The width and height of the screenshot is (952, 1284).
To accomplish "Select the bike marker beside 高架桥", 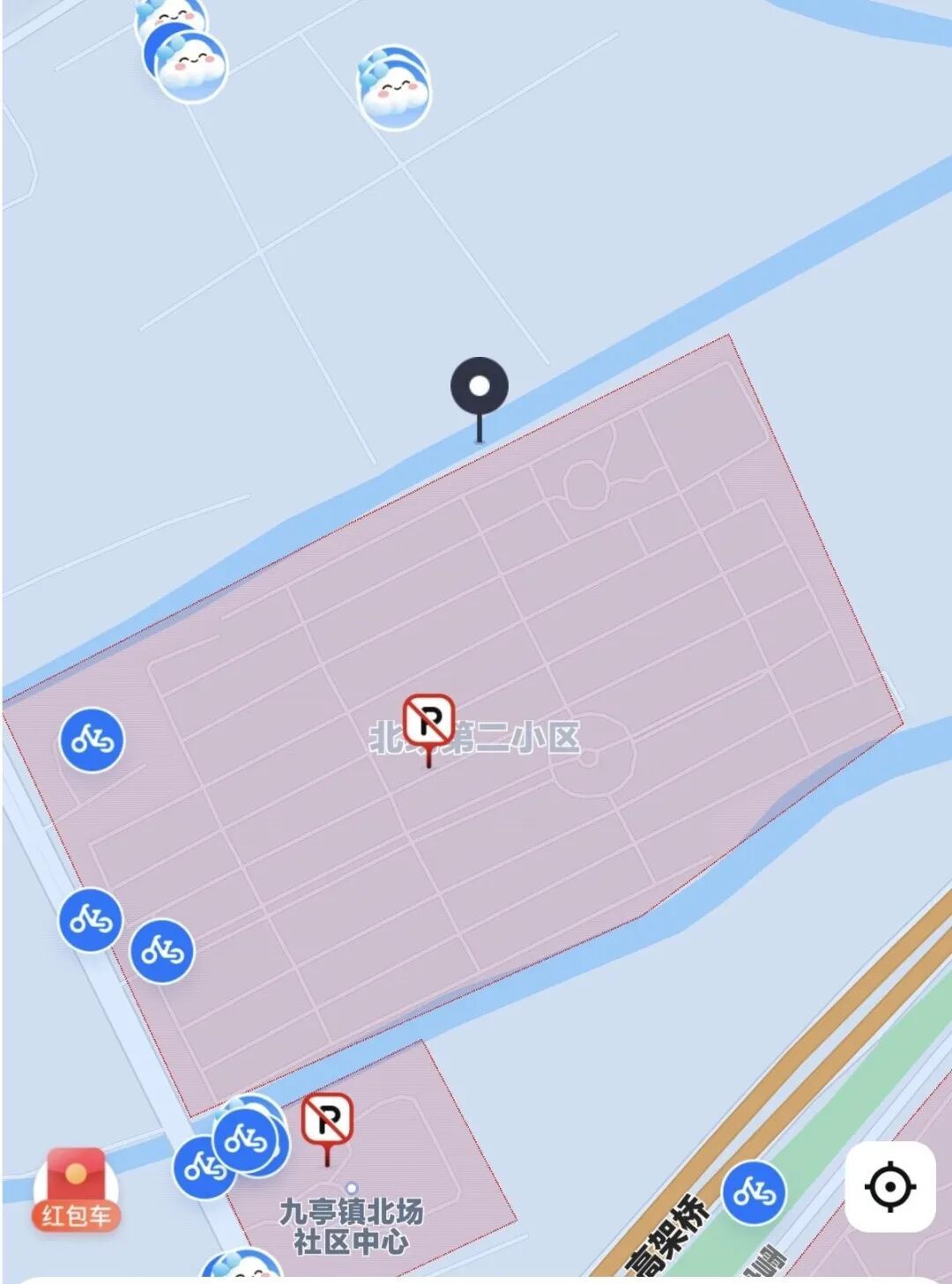I will (x=754, y=1192).
